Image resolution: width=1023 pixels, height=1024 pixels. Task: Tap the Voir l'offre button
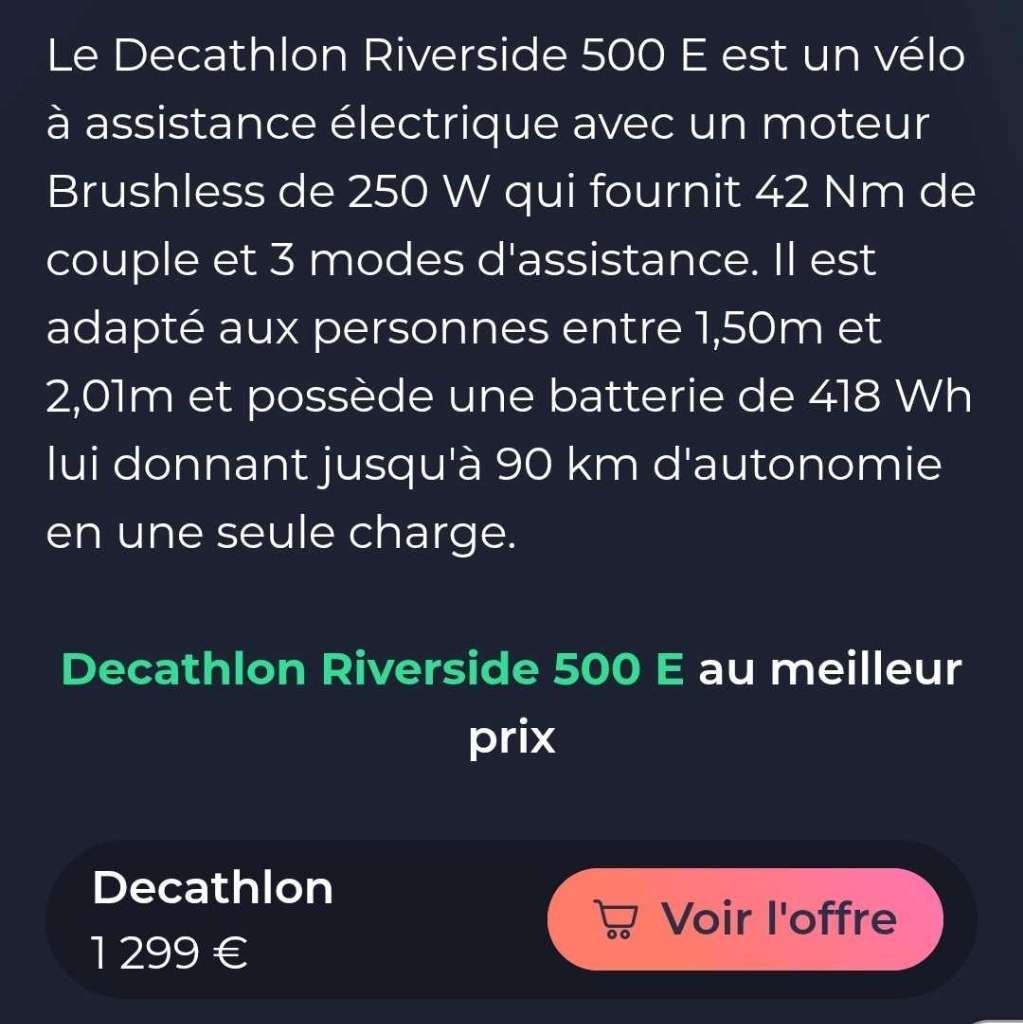(745, 918)
